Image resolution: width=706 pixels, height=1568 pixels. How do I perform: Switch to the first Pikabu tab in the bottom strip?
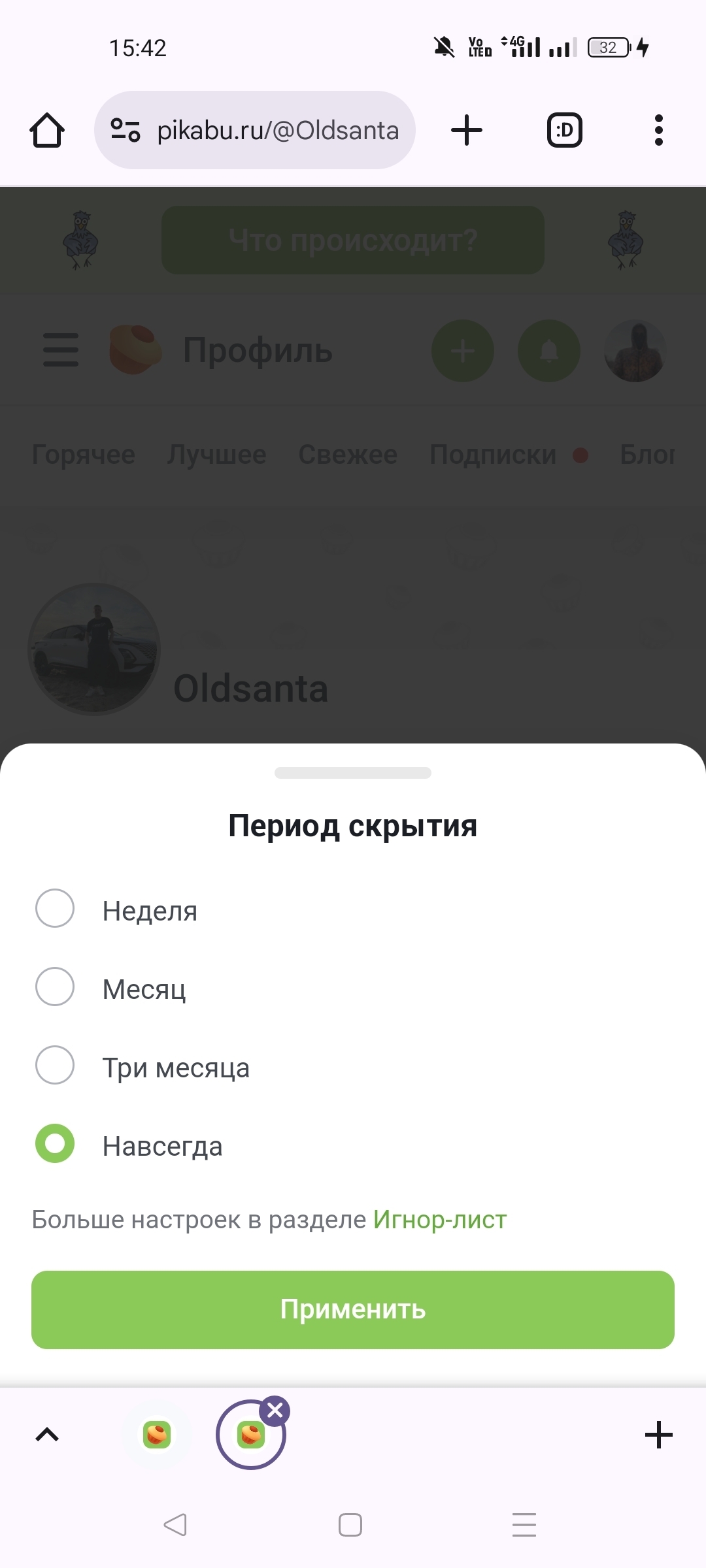click(157, 1435)
